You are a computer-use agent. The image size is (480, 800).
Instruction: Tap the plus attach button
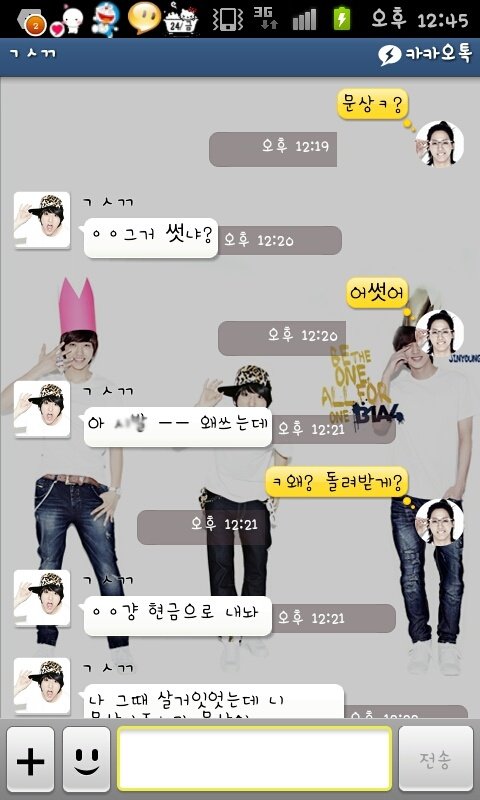31,759
